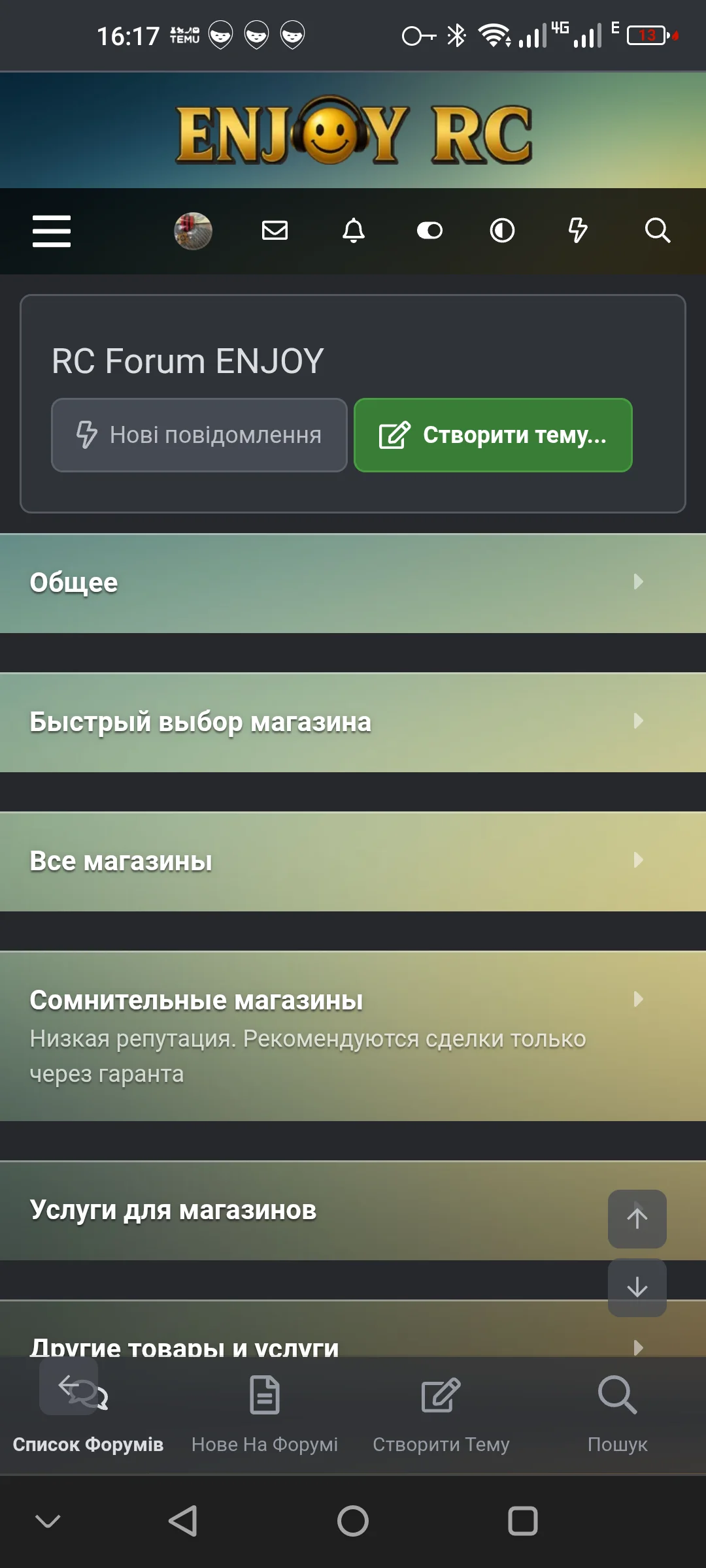706x1568 pixels.
Task: Click the Нові повідомлення button
Action: click(x=198, y=434)
